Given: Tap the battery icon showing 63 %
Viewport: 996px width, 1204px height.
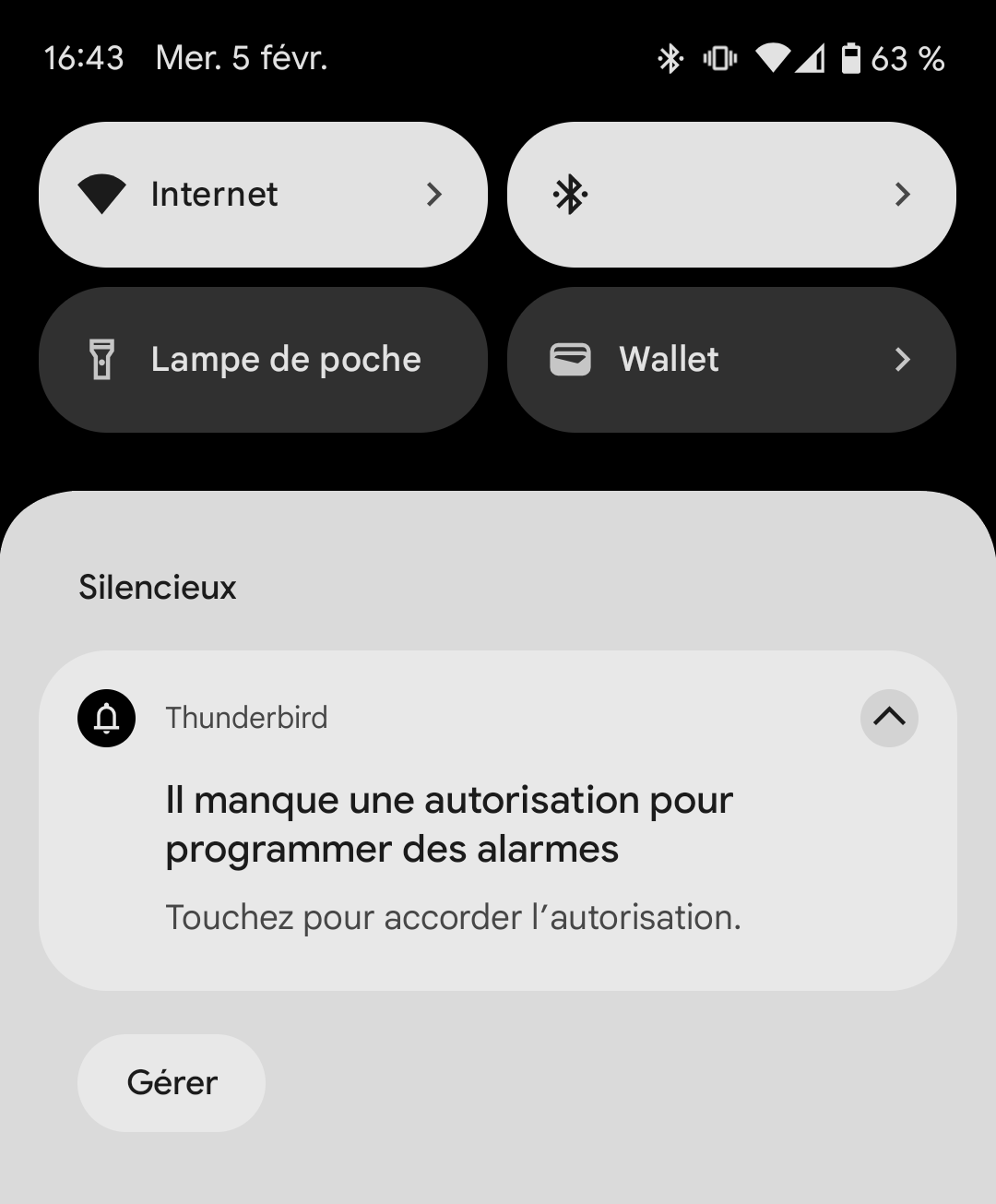Looking at the screenshot, I should pyautogui.click(x=849, y=58).
